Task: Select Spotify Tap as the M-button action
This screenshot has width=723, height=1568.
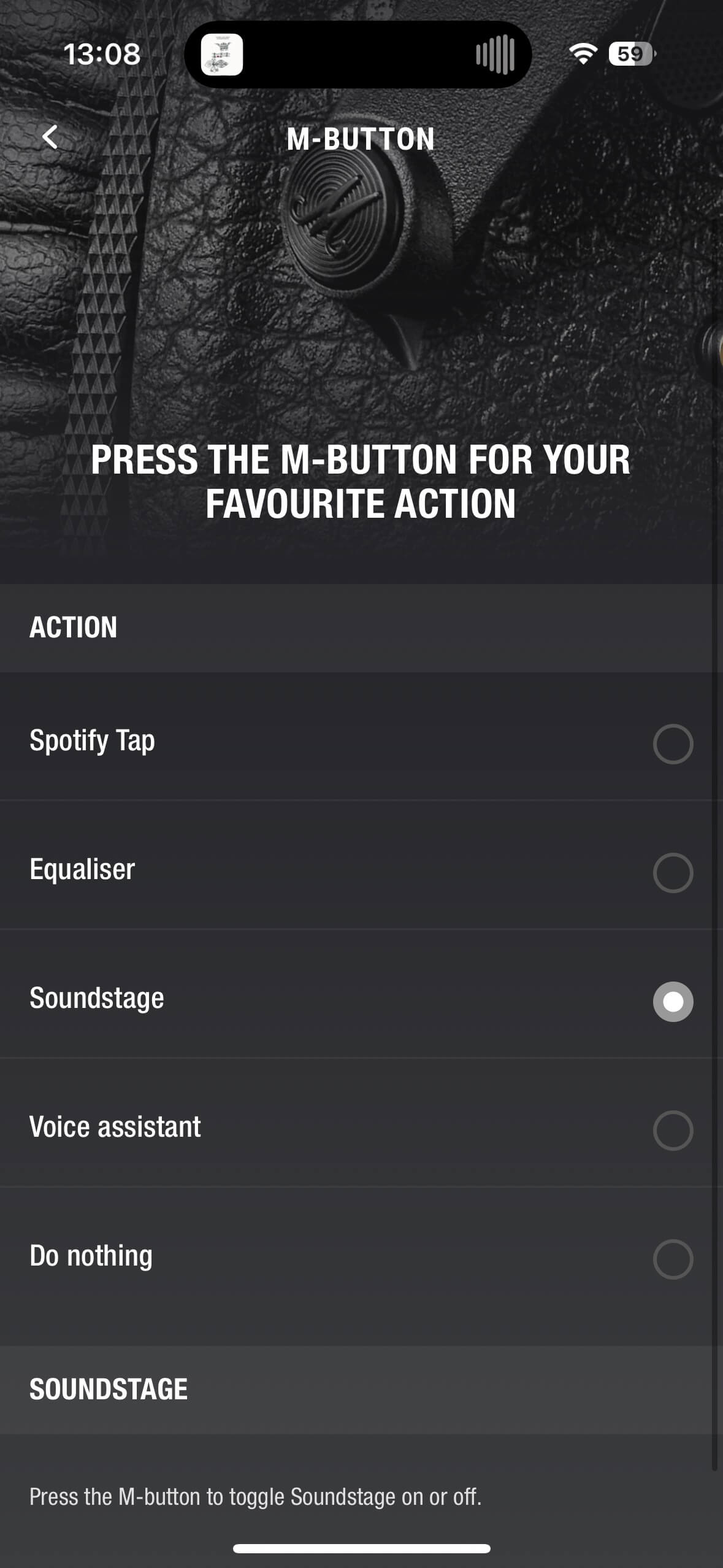Action: [673, 744]
